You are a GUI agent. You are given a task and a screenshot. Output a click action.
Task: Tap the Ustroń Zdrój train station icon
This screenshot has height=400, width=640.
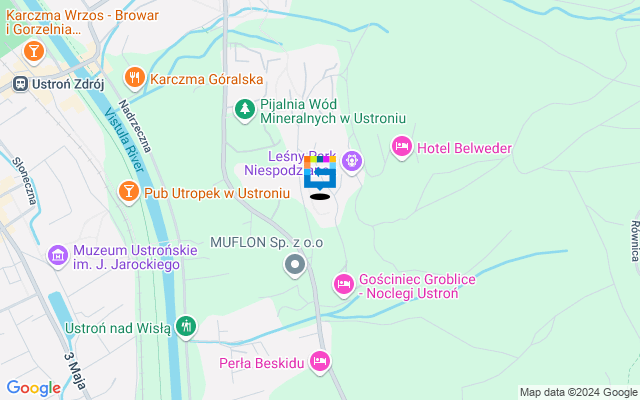coord(20,84)
